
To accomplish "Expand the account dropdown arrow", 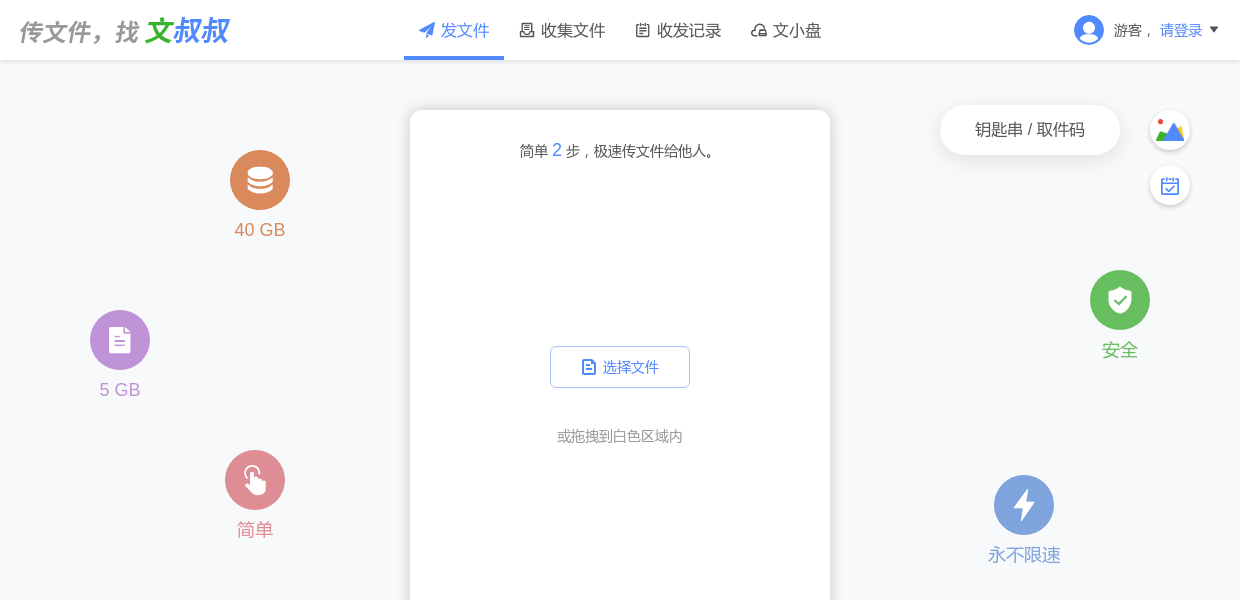I will pos(1214,29).
